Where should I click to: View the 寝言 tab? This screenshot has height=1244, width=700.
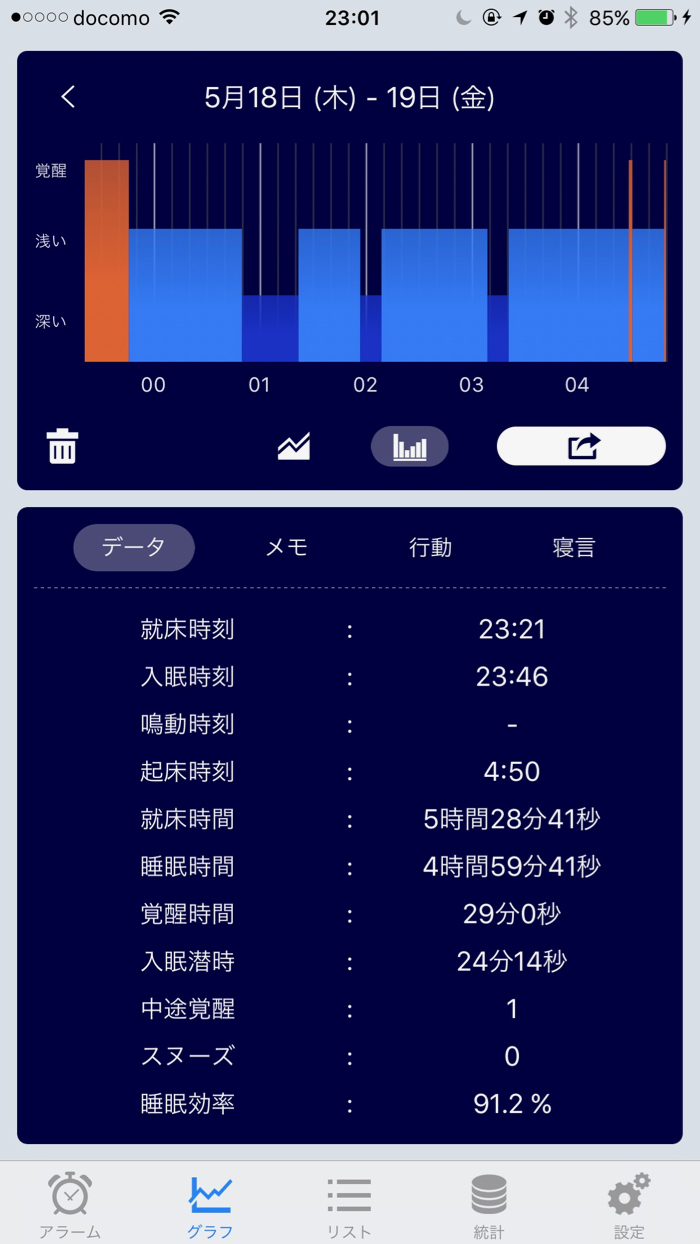click(574, 547)
